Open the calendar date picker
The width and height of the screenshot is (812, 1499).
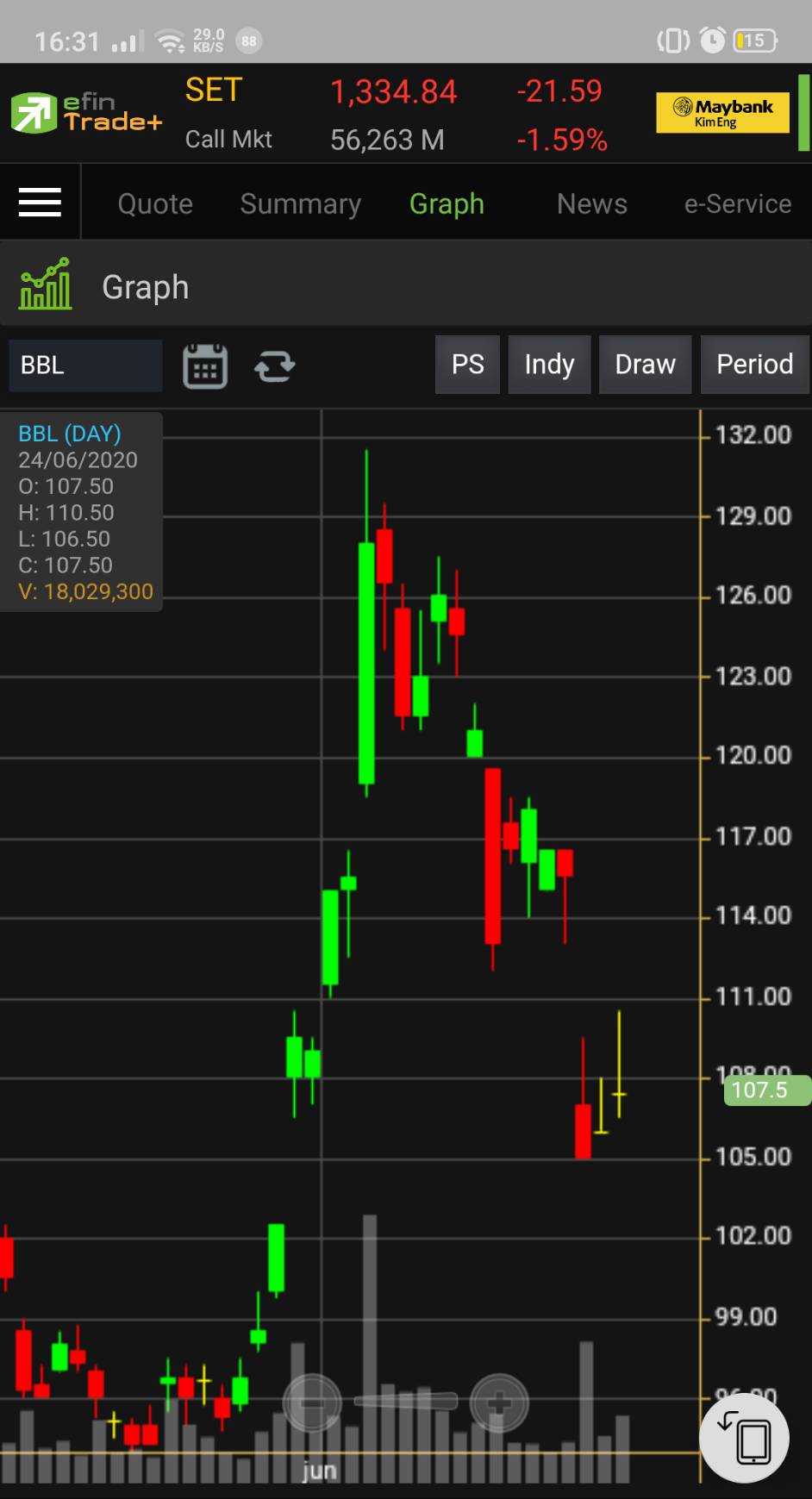click(x=205, y=366)
